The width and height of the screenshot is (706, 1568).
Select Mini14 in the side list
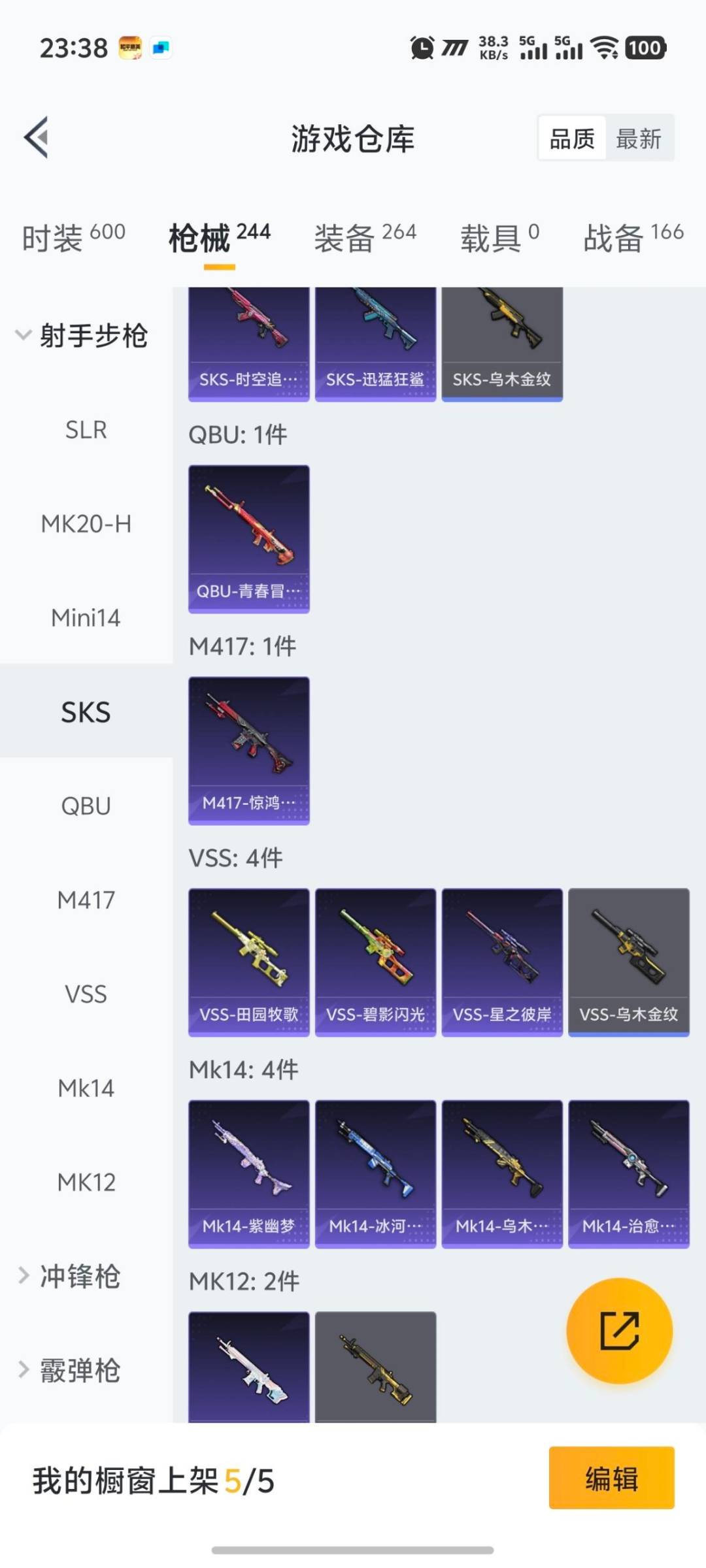86,618
